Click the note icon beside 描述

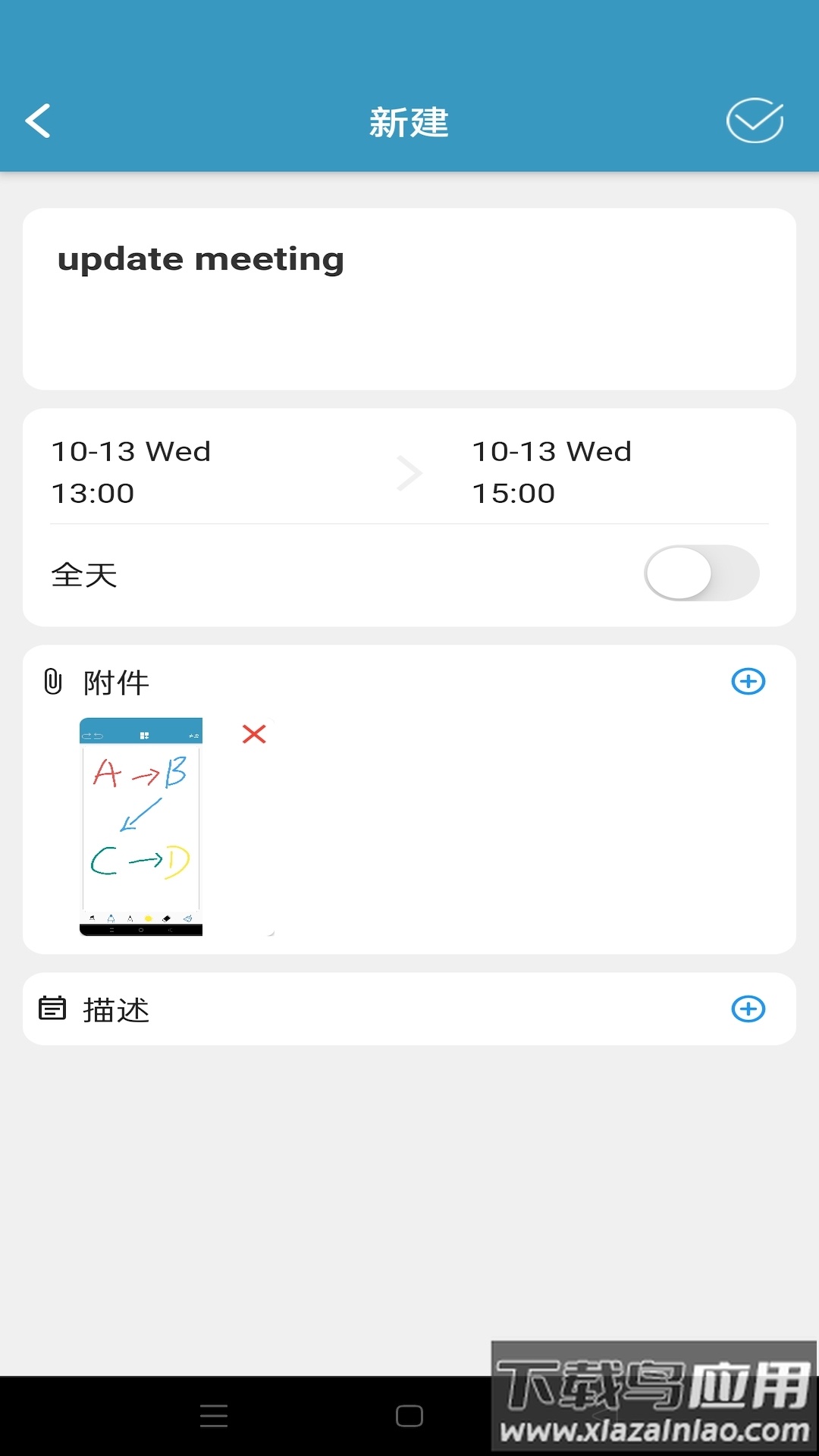tap(52, 1009)
